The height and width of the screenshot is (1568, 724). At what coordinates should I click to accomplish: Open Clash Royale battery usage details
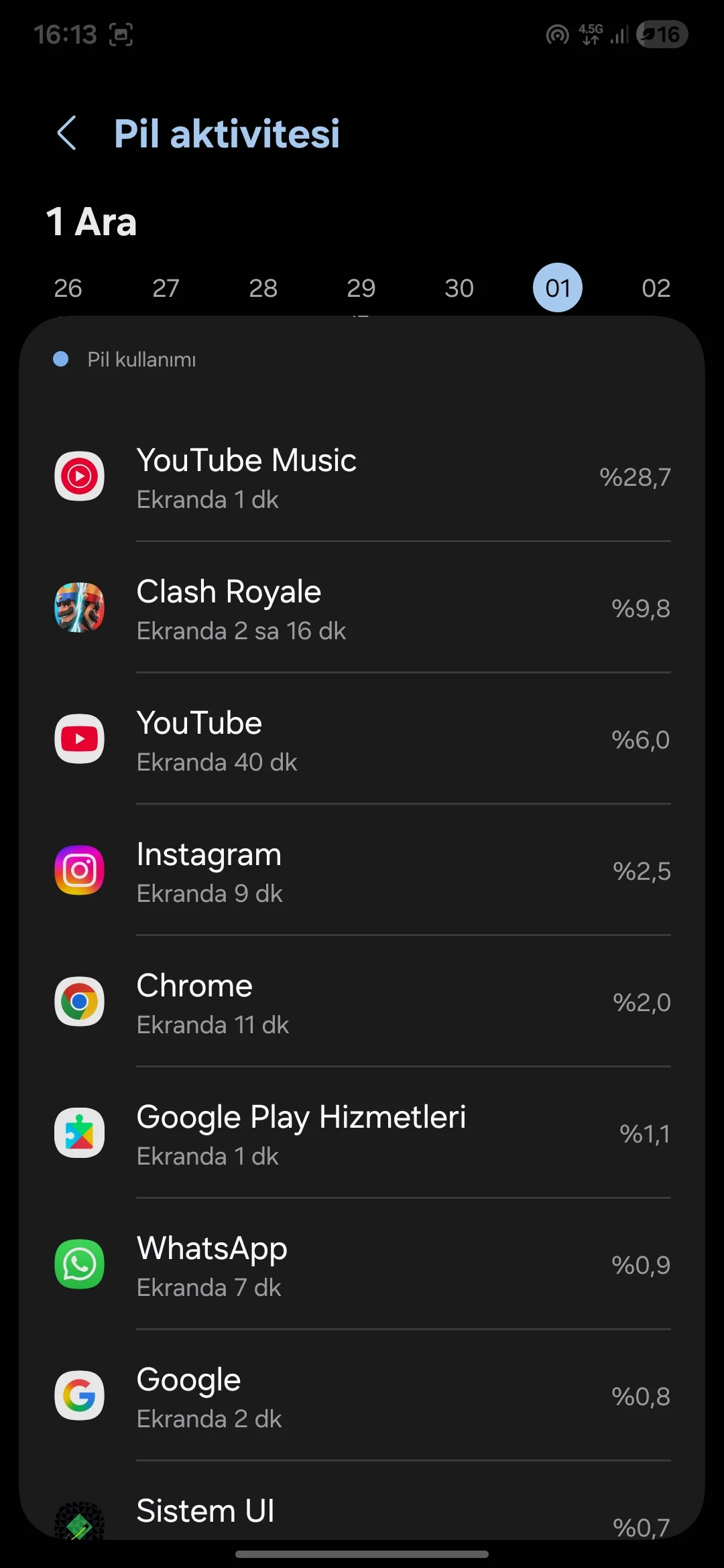(x=362, y=608)
